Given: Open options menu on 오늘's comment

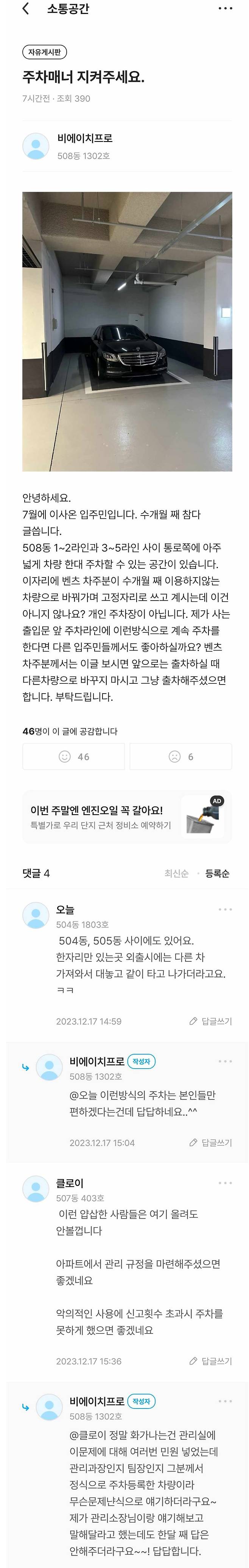Looking at the screenshot, I should click(225, 910).
